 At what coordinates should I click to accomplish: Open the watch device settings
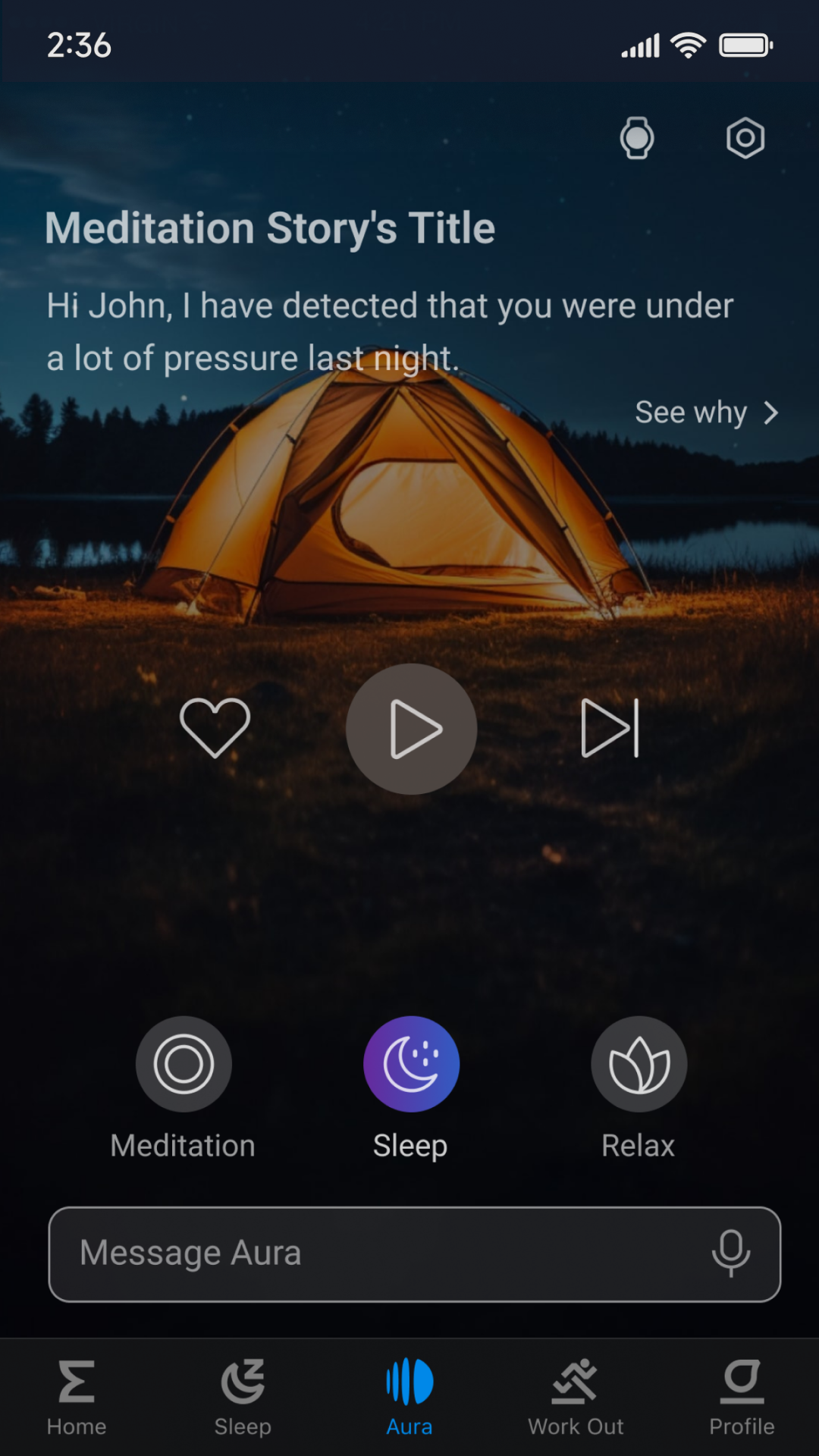click(x=636, y=138)
